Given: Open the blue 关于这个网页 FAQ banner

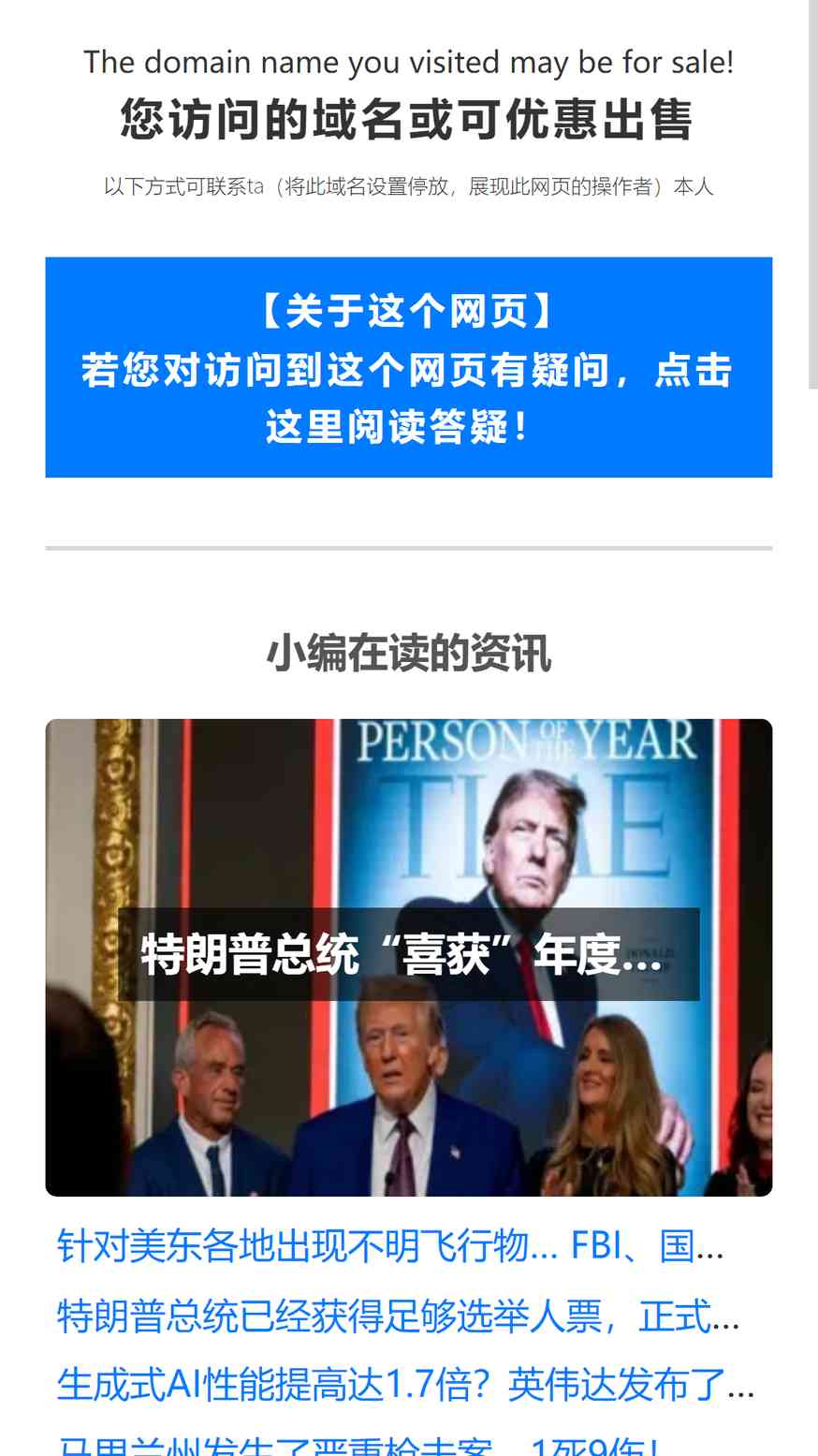Looking at the screenshot, I should tap(408, 367).
